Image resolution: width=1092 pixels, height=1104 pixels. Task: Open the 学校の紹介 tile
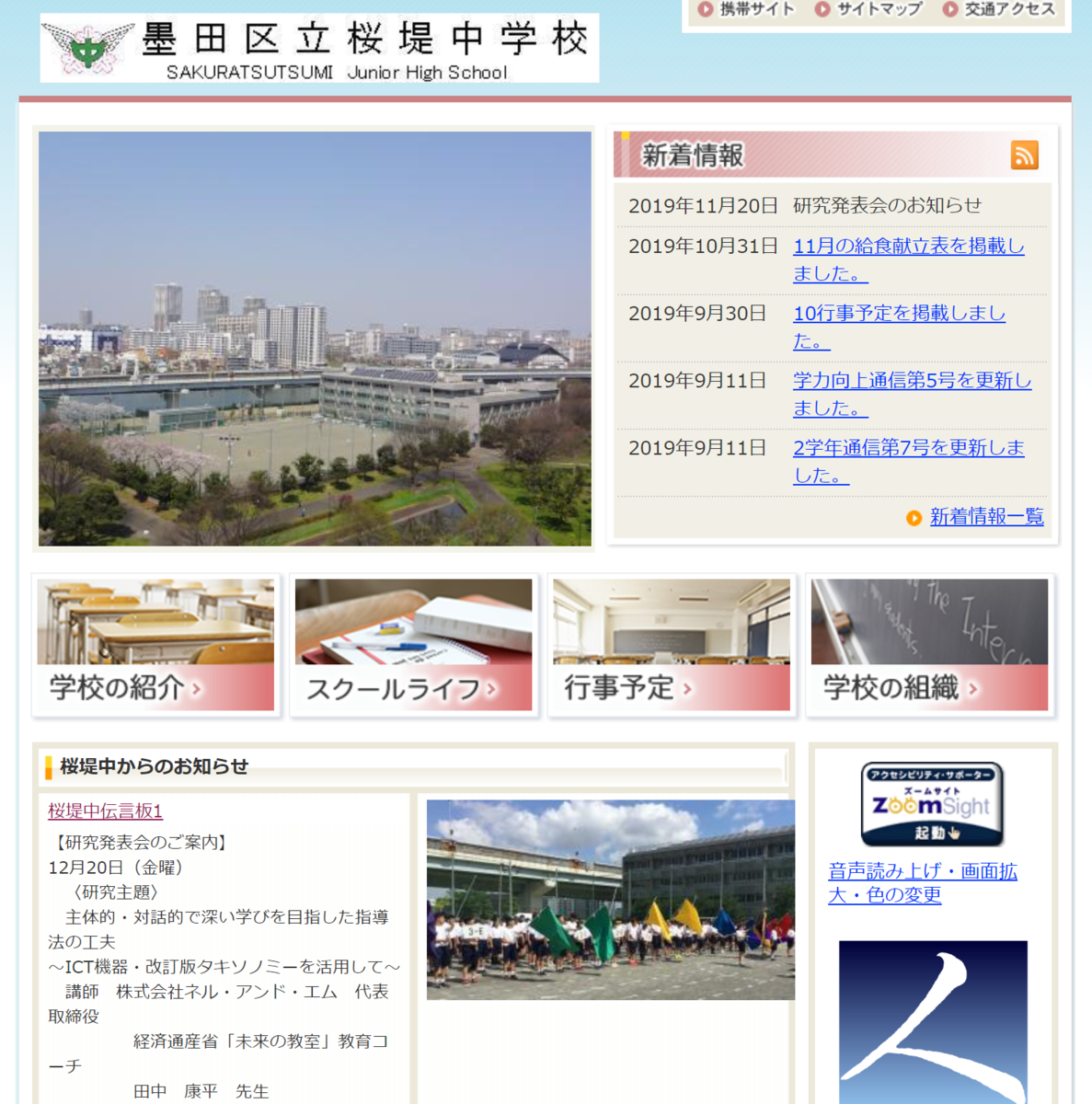[x=155, y=645]
